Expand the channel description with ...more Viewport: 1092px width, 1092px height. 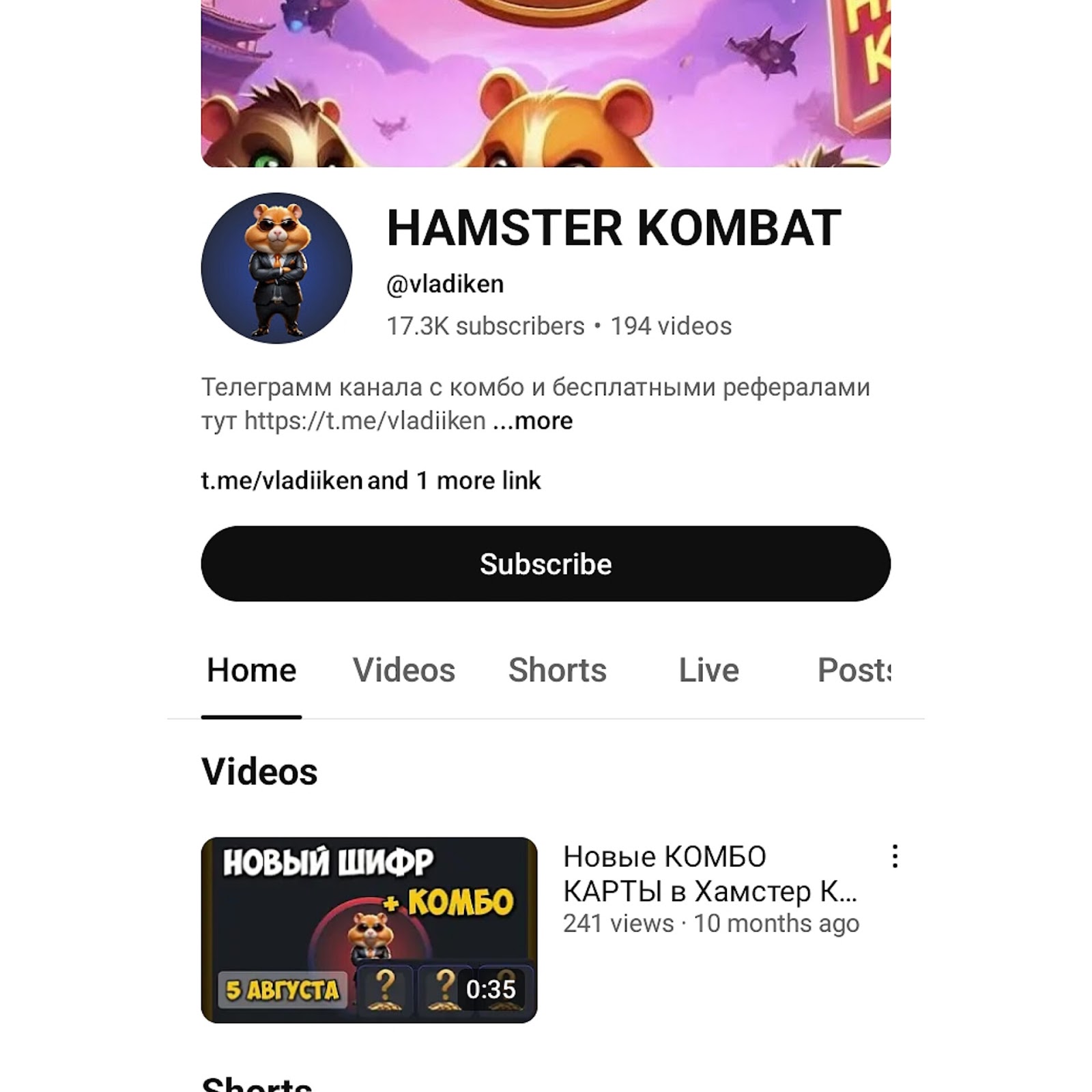pos(534,421)
